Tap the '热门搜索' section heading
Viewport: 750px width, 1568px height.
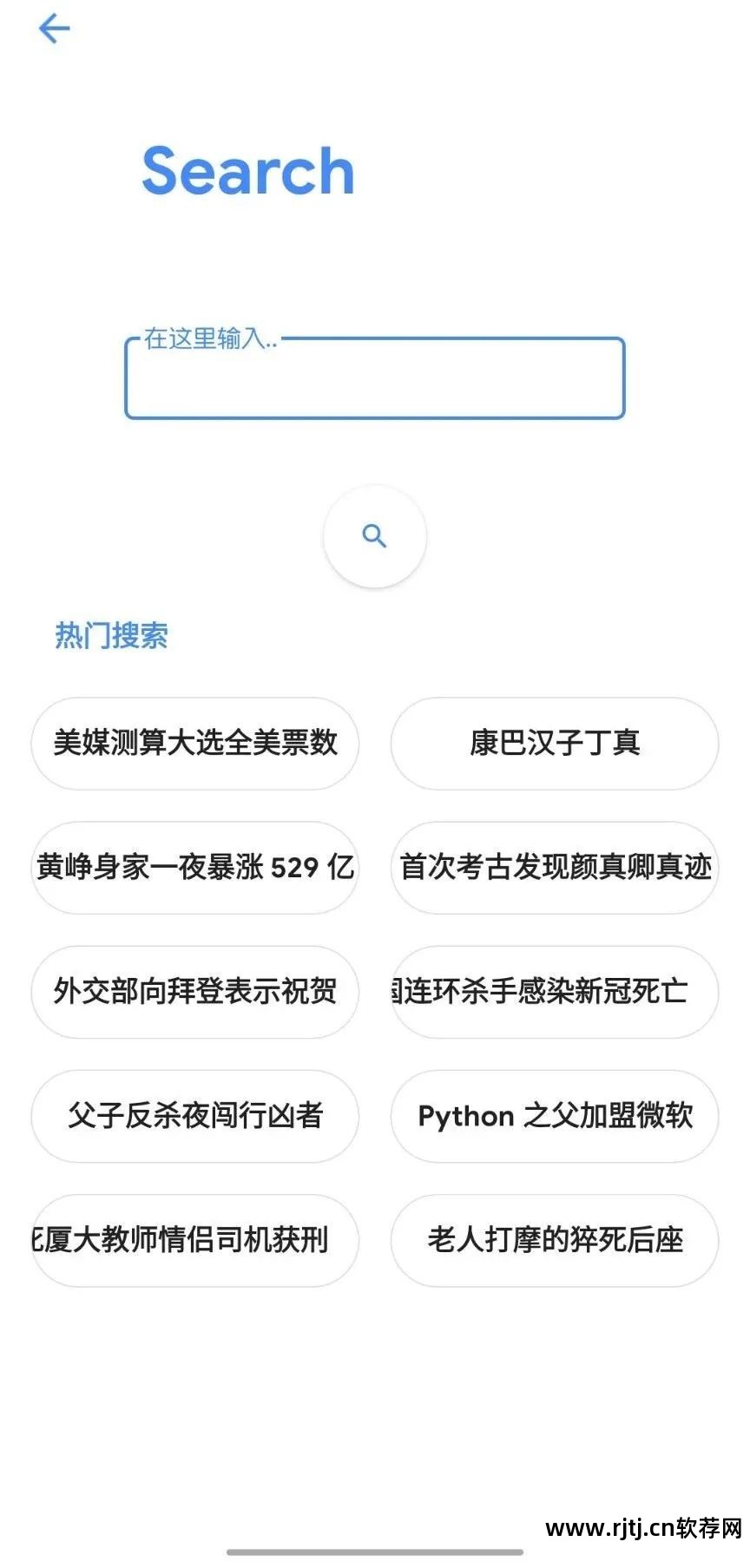tap(113, 636)
